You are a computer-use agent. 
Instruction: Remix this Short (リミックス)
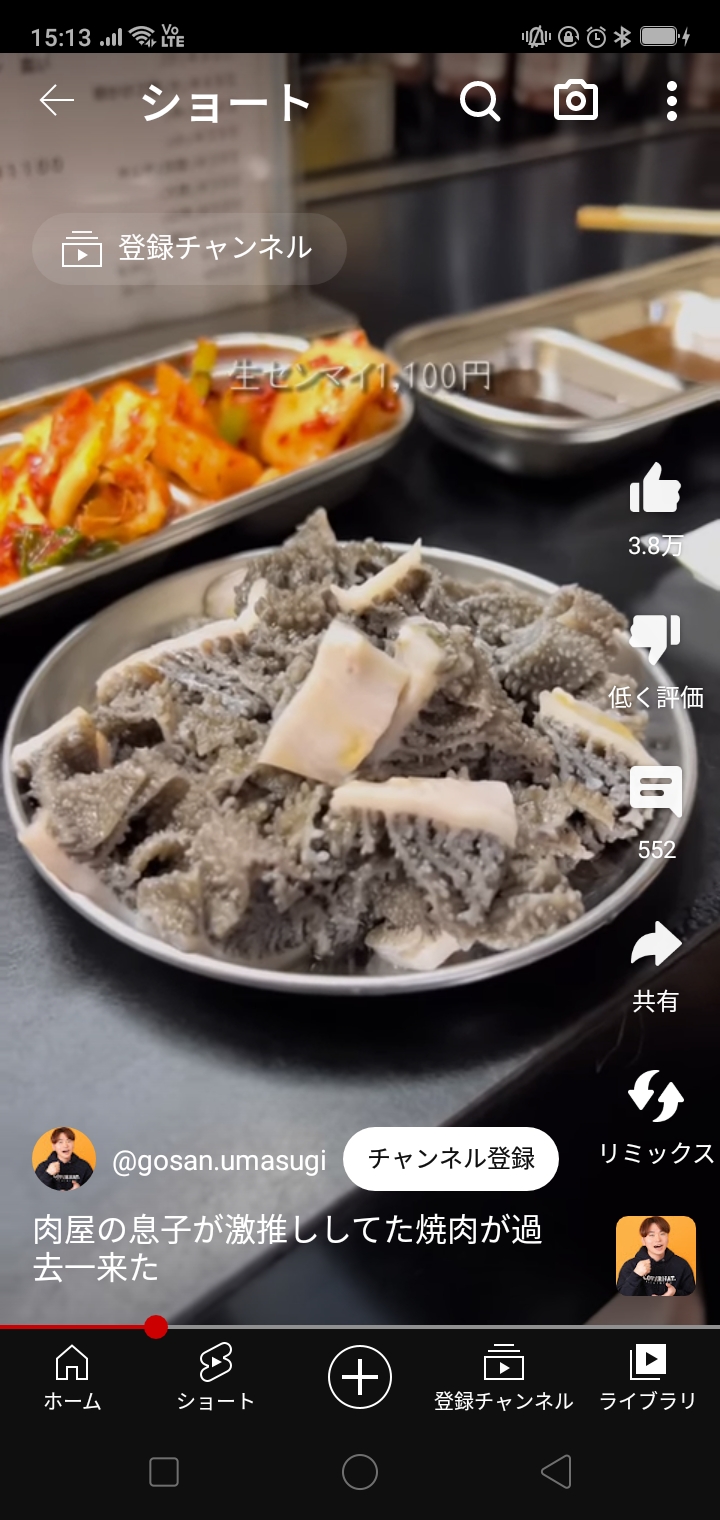[x=656, y=1098]
